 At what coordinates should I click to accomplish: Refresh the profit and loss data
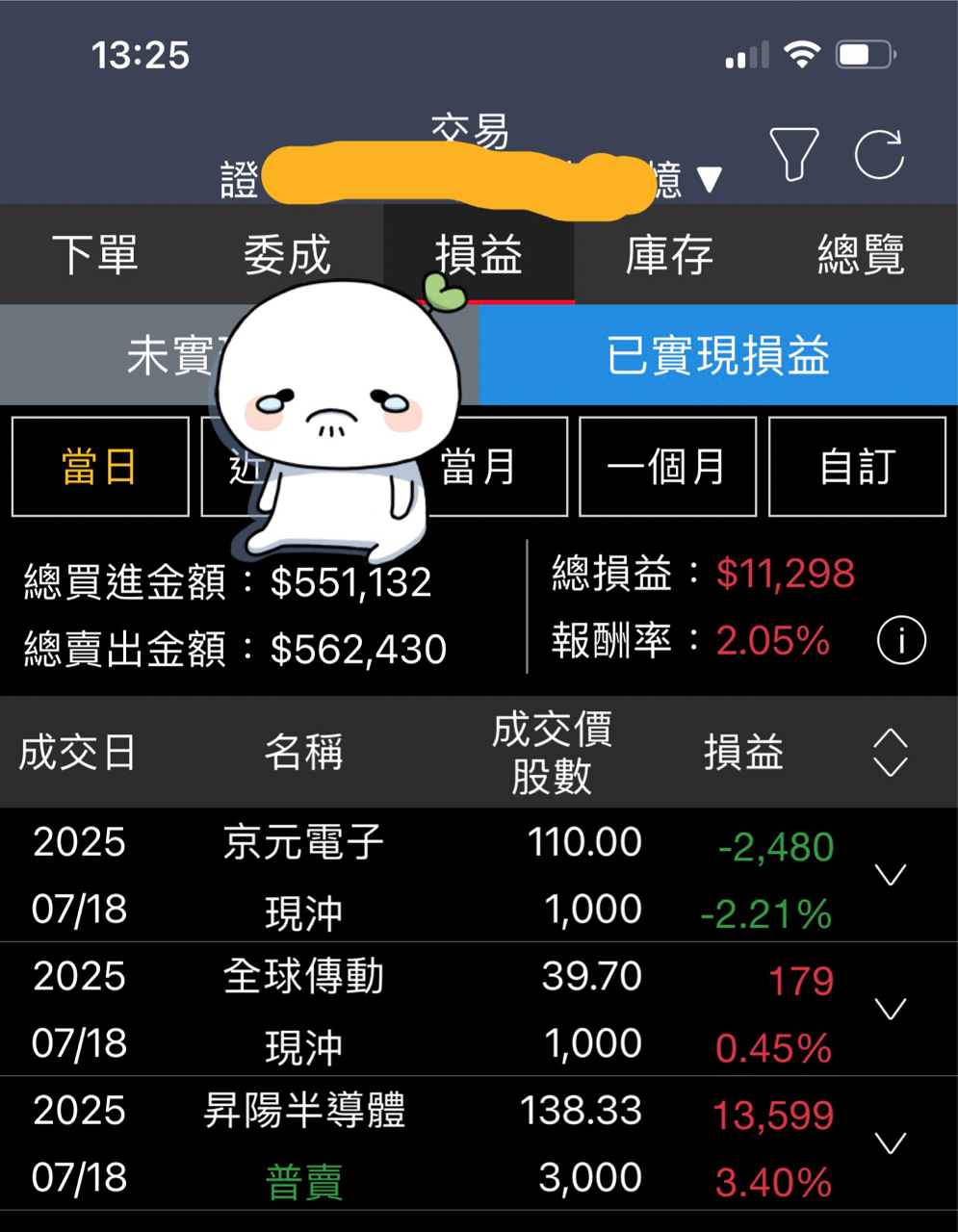[879, 154]
